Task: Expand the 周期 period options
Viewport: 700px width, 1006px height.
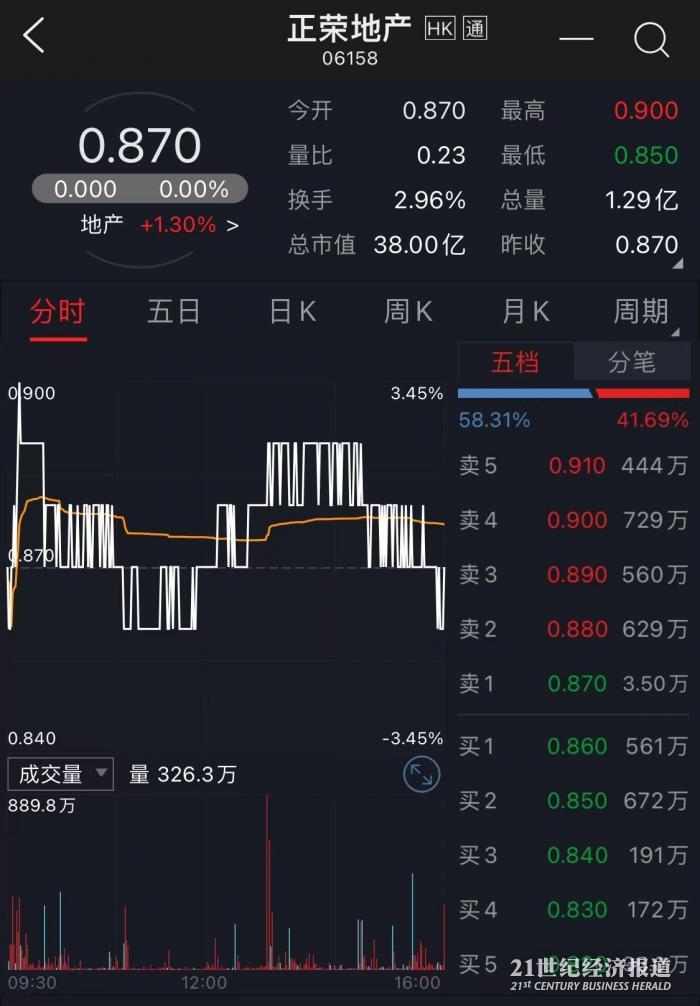Action: tap(642, 312)
